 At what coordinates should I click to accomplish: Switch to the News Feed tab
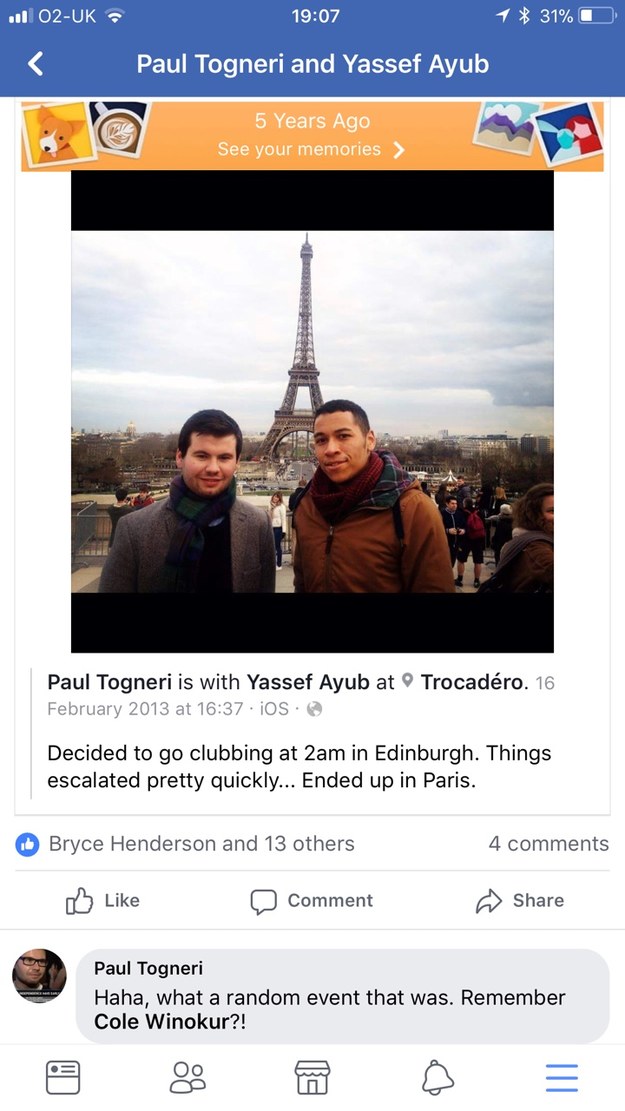tap(63, 1077)
